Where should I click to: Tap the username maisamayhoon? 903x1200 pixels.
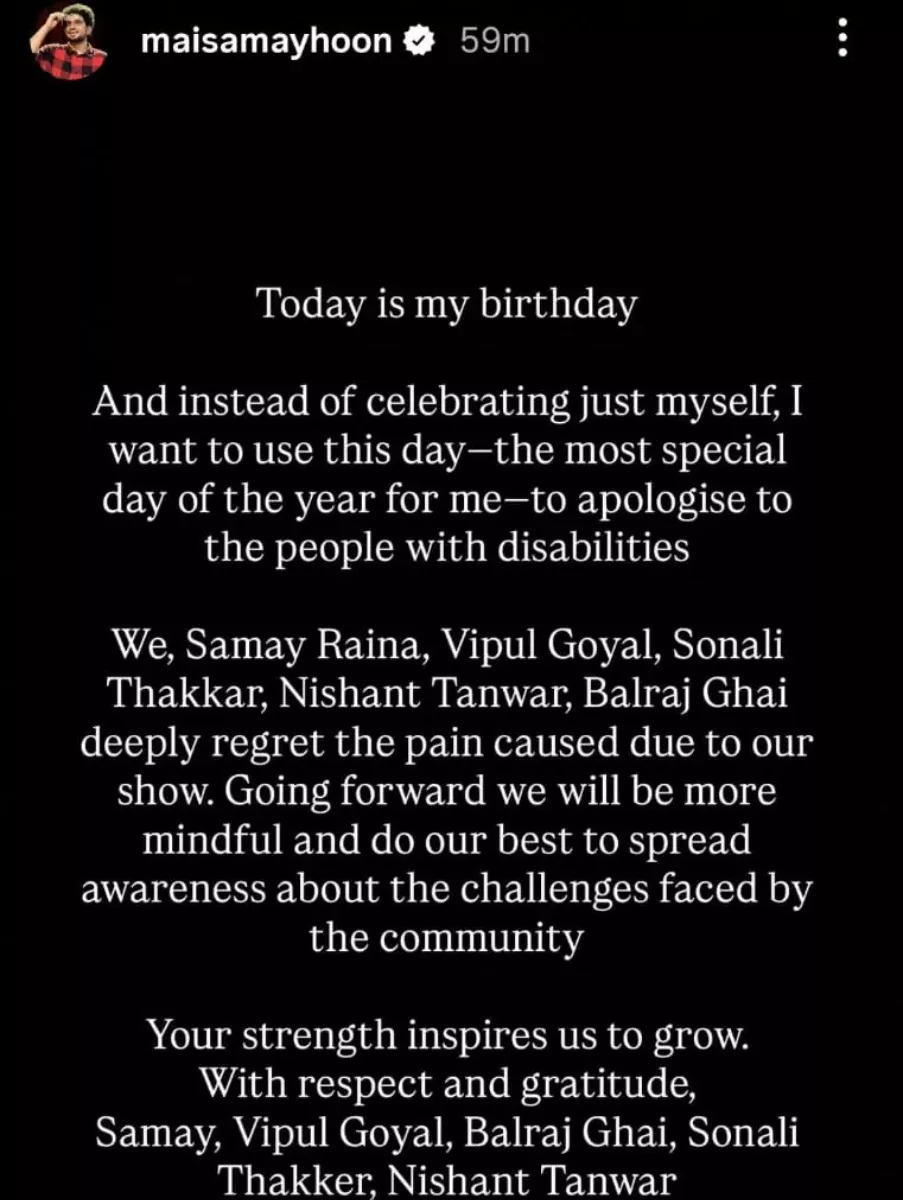[265, 41]
